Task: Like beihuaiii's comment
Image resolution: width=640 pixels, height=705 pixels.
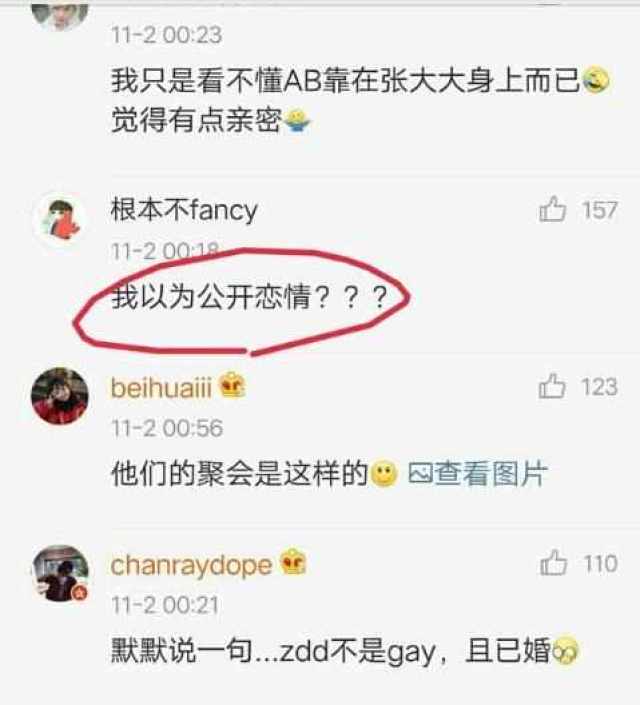Action: coord(553,386)
